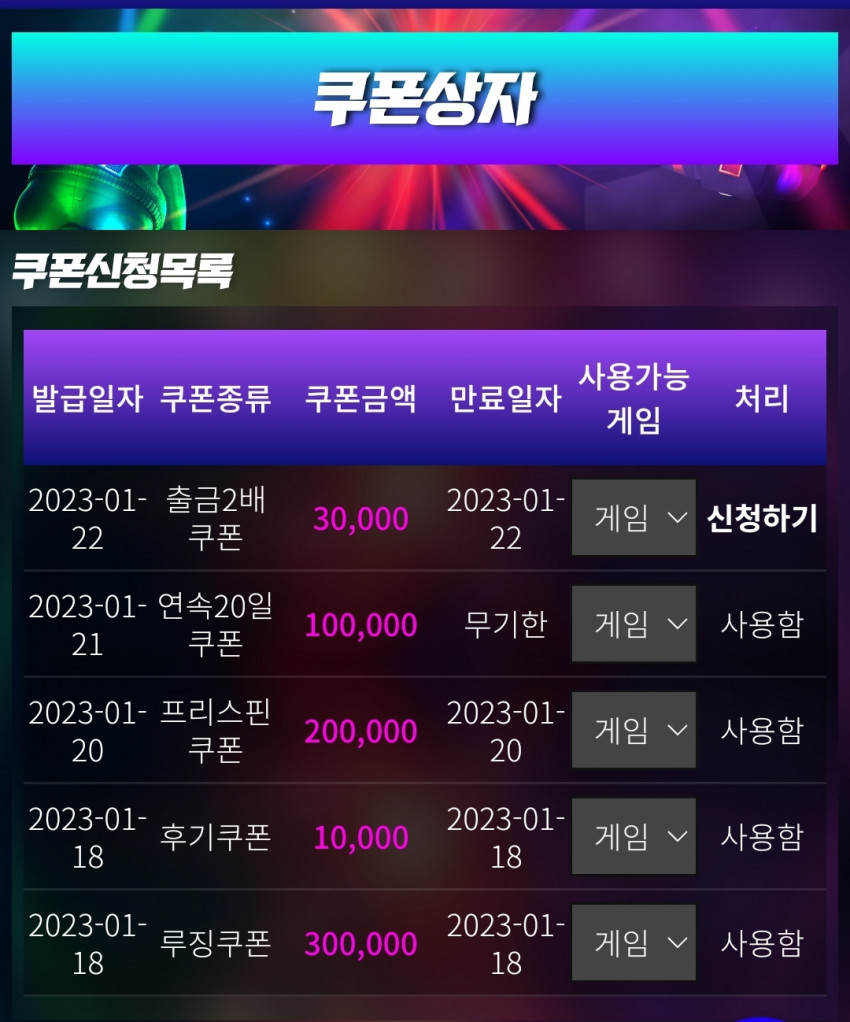Screen dimensions: 850x1022
Task: Open game dropdown for 루징쿠폰
Action: [634, 943]
